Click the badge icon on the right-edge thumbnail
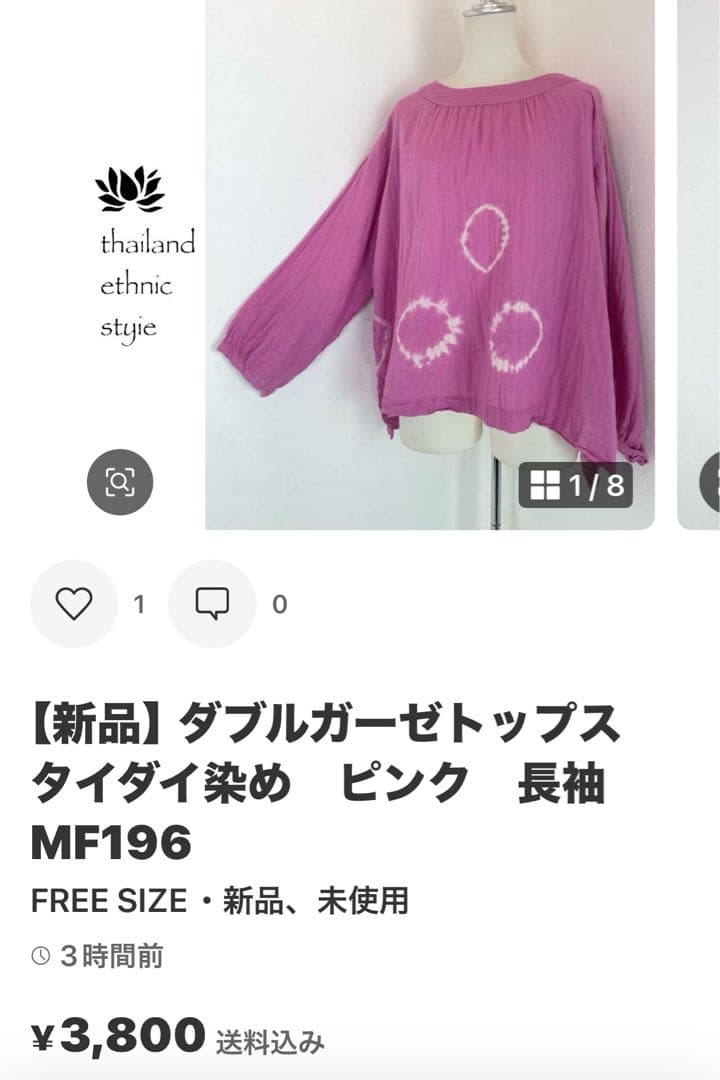The image size is (720, 1080). point(713,482)
